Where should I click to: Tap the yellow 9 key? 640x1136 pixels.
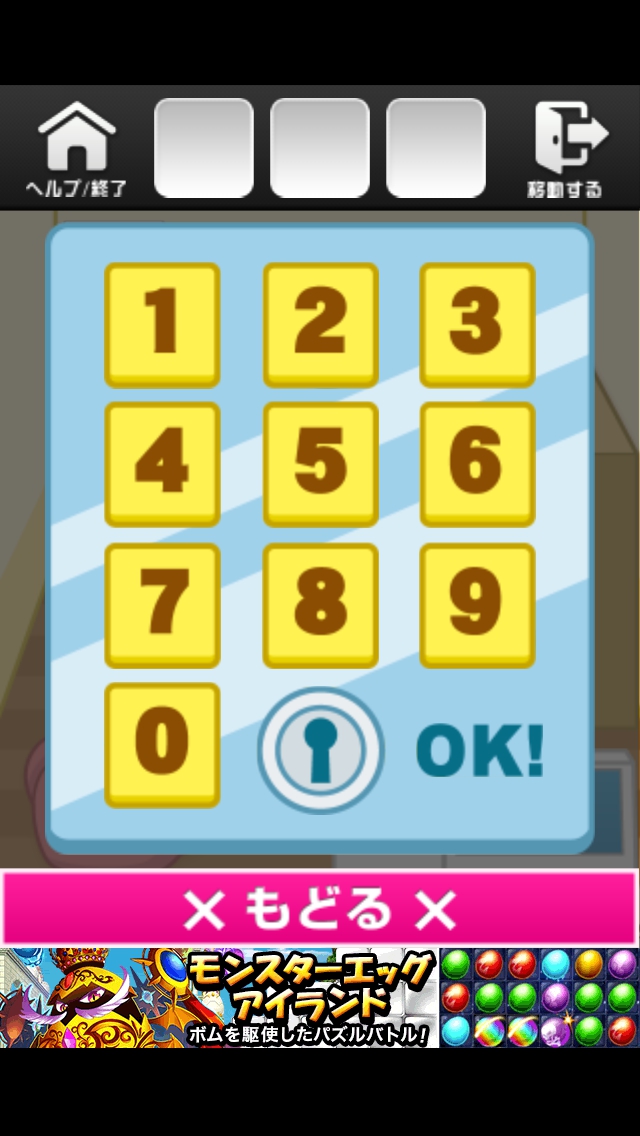(x=477, y=605)
